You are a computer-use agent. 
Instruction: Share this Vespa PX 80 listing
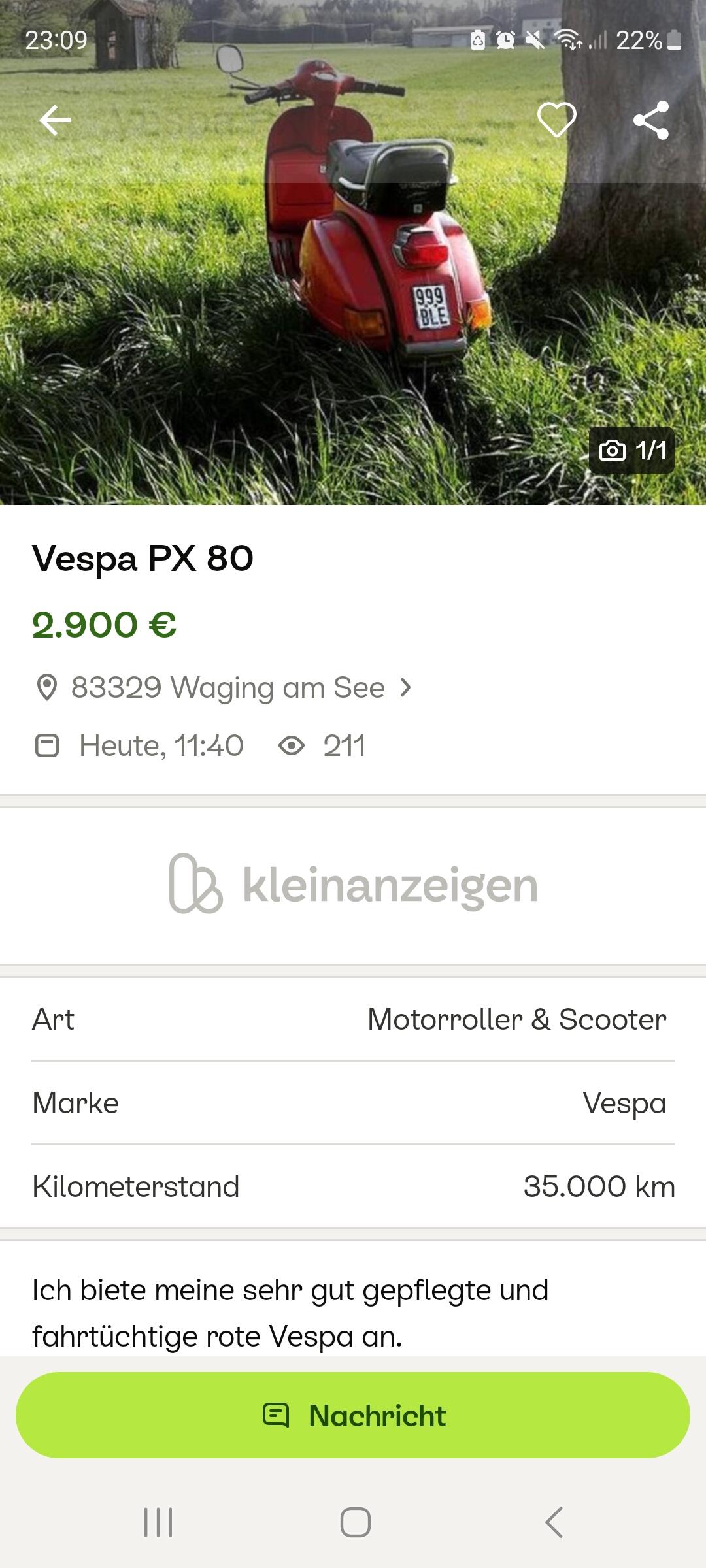coord(651,120)
